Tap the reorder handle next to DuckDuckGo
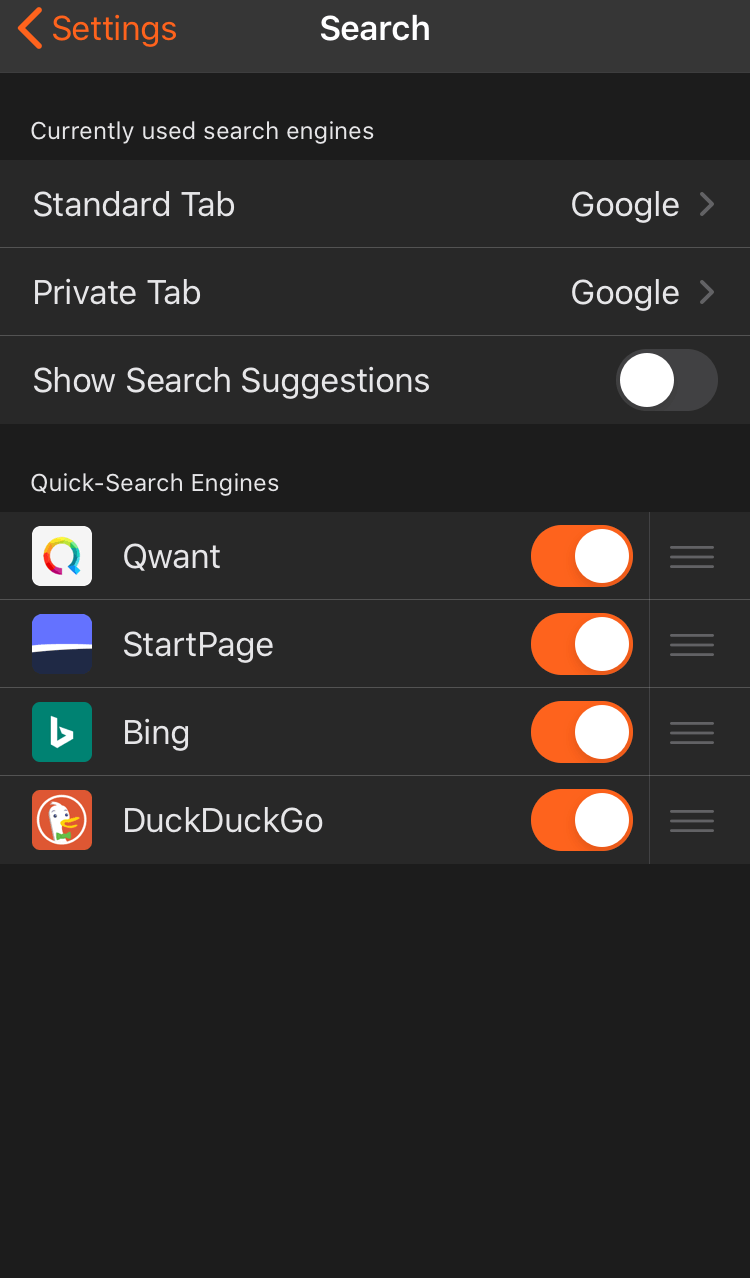The width and height of the screenshot is (750, 1278). pos(692,821)
